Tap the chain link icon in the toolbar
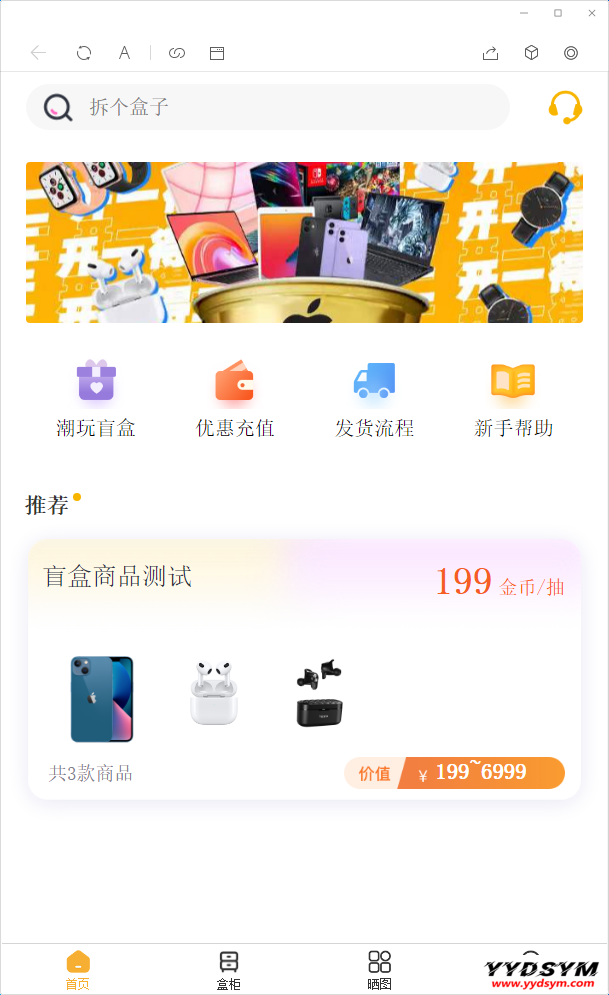The image size is (609, 995). coord(177,53)
